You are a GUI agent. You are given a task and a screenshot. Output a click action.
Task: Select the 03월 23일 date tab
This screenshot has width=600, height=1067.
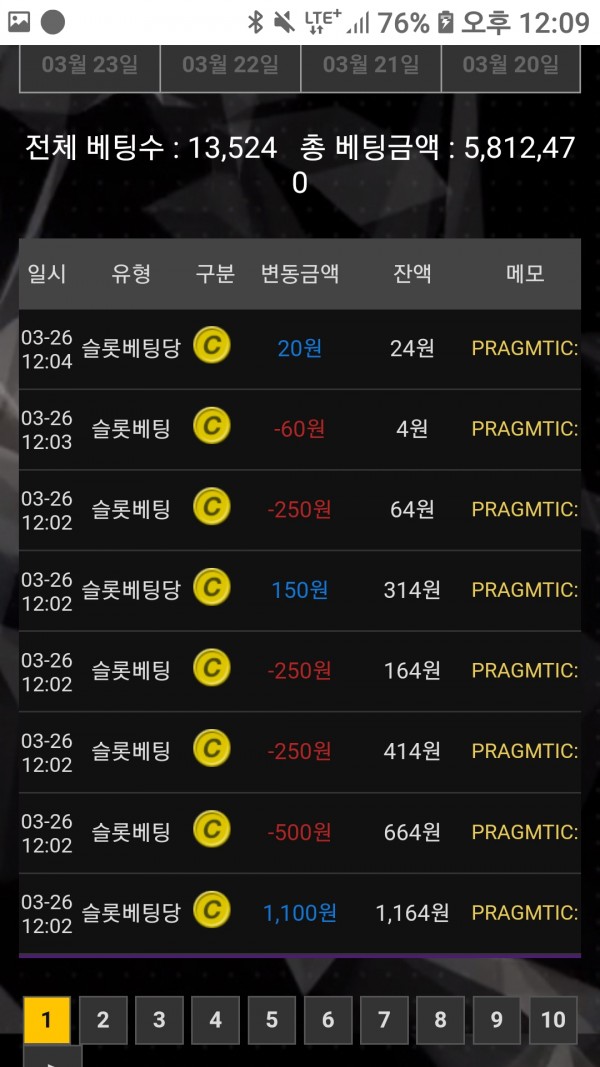(90, 66)
